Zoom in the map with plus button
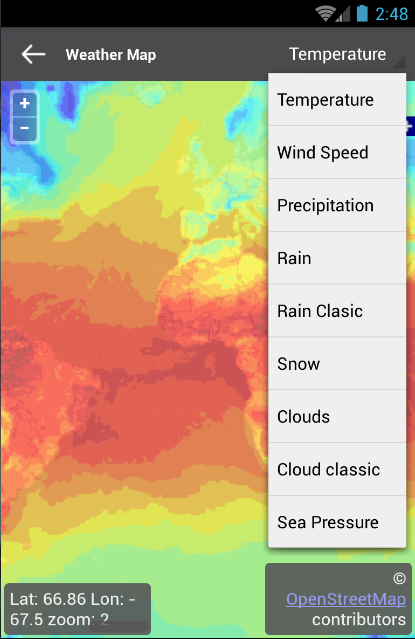This screenshot has width=415, height=639. 24,103
